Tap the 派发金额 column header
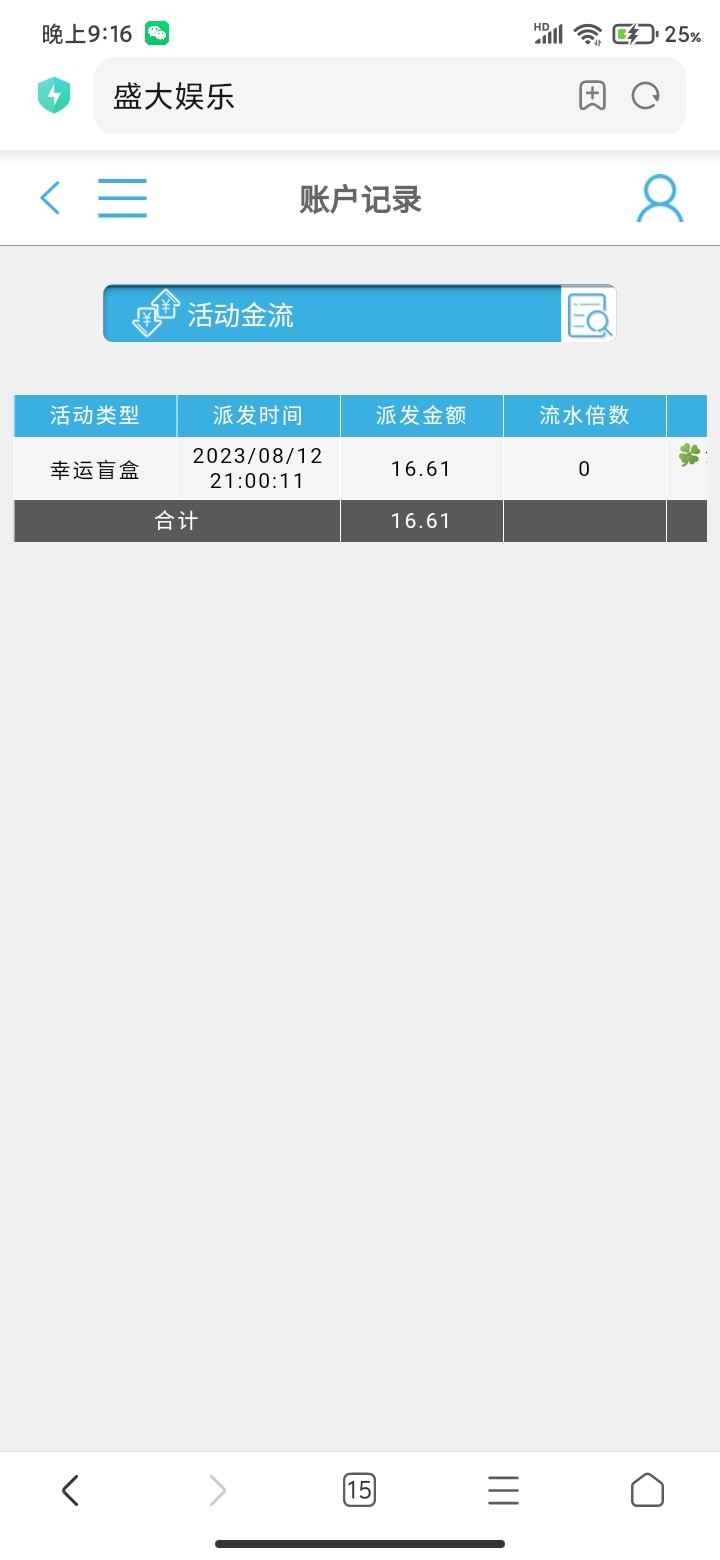 tap(421, 416)
